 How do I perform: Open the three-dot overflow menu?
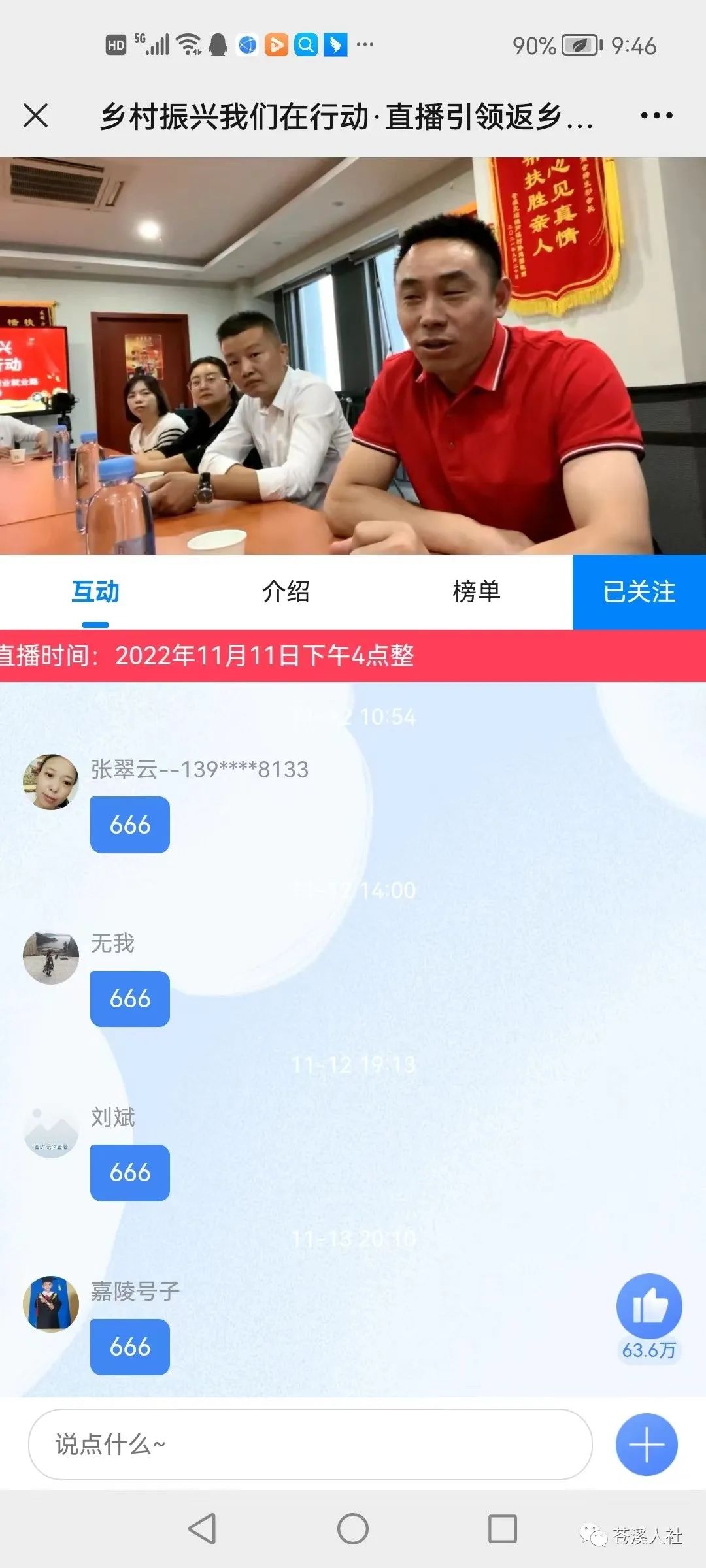[x=656, y=116]
